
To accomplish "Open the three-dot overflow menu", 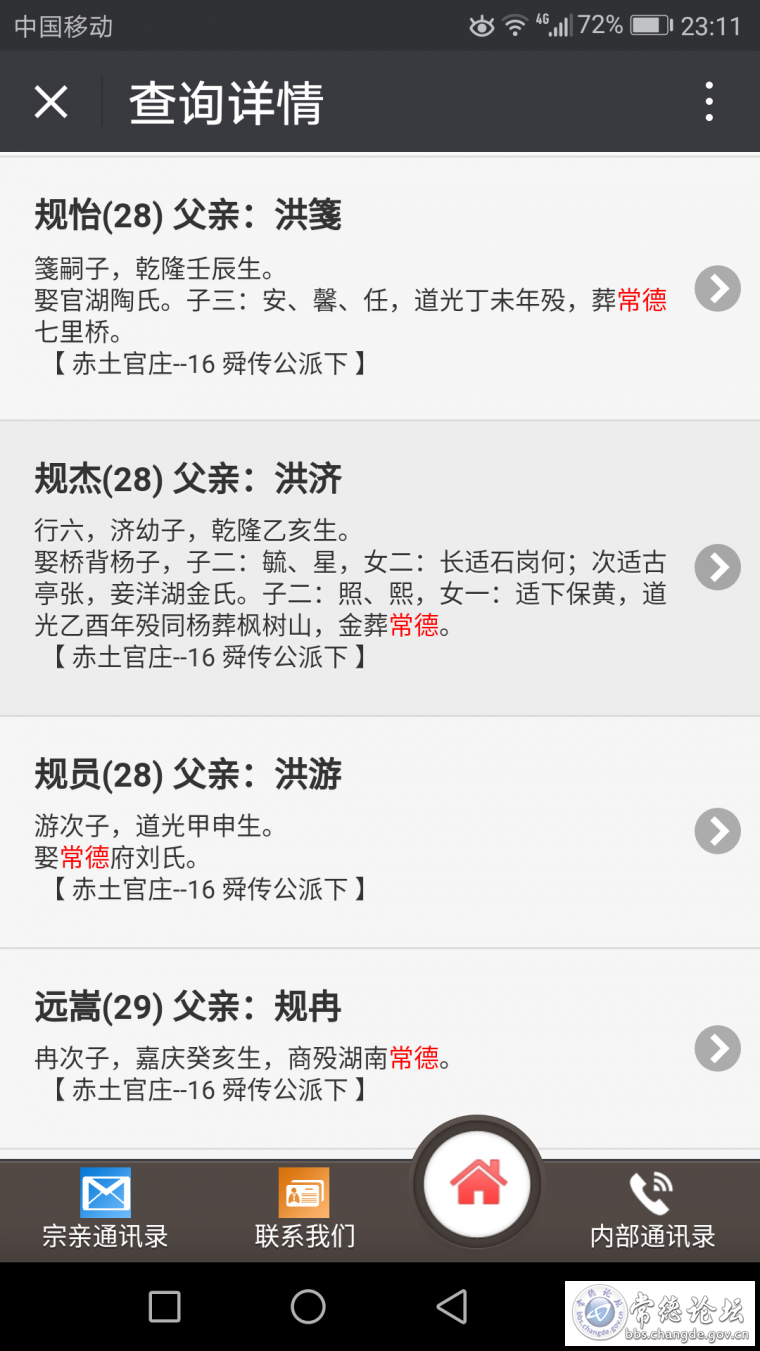I will click(x=709, y=102).
